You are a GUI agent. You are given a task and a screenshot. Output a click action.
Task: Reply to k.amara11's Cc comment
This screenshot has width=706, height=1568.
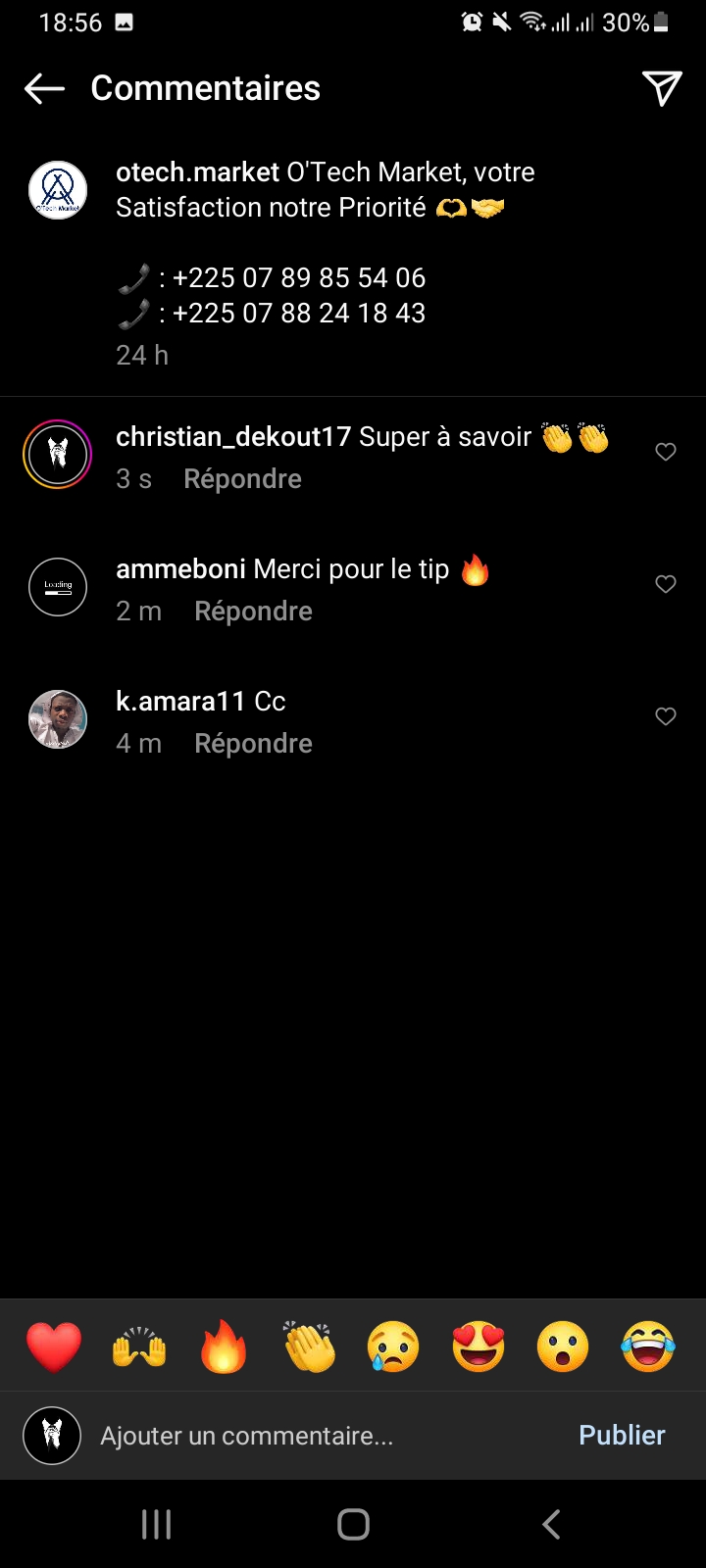pos(253,744)
